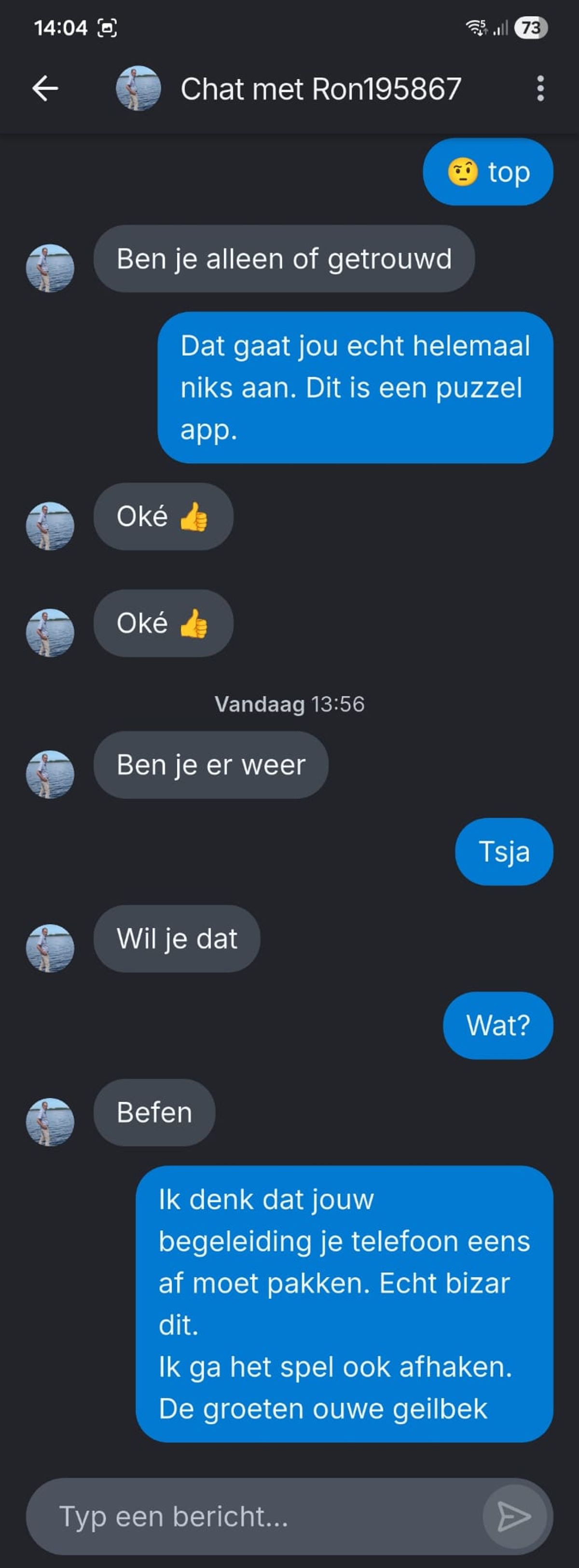579x1568 pixels.
Task: Go back using the arrow icon
Action: click(x=45, y=89)
